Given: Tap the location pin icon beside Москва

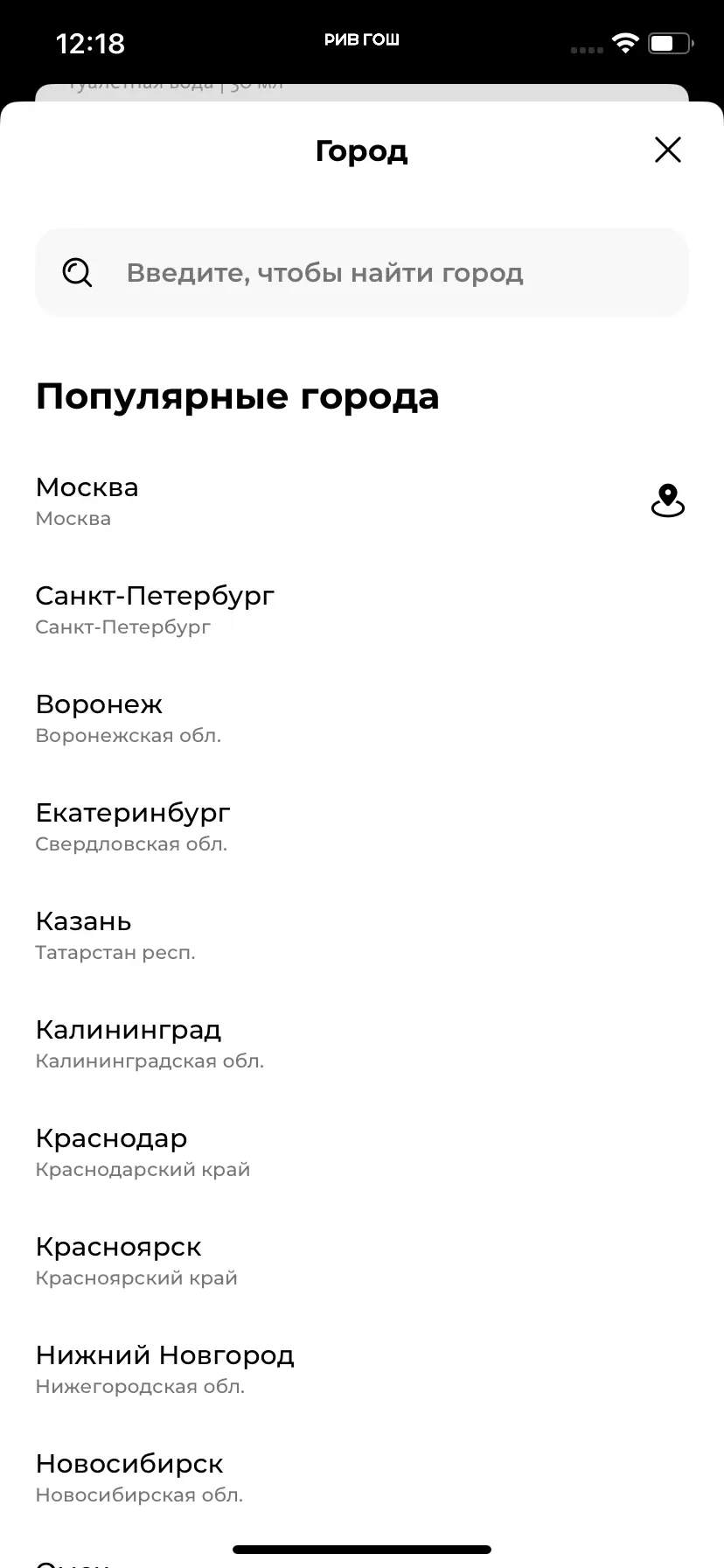Looking at the screenshot, I should click(668, 500).
